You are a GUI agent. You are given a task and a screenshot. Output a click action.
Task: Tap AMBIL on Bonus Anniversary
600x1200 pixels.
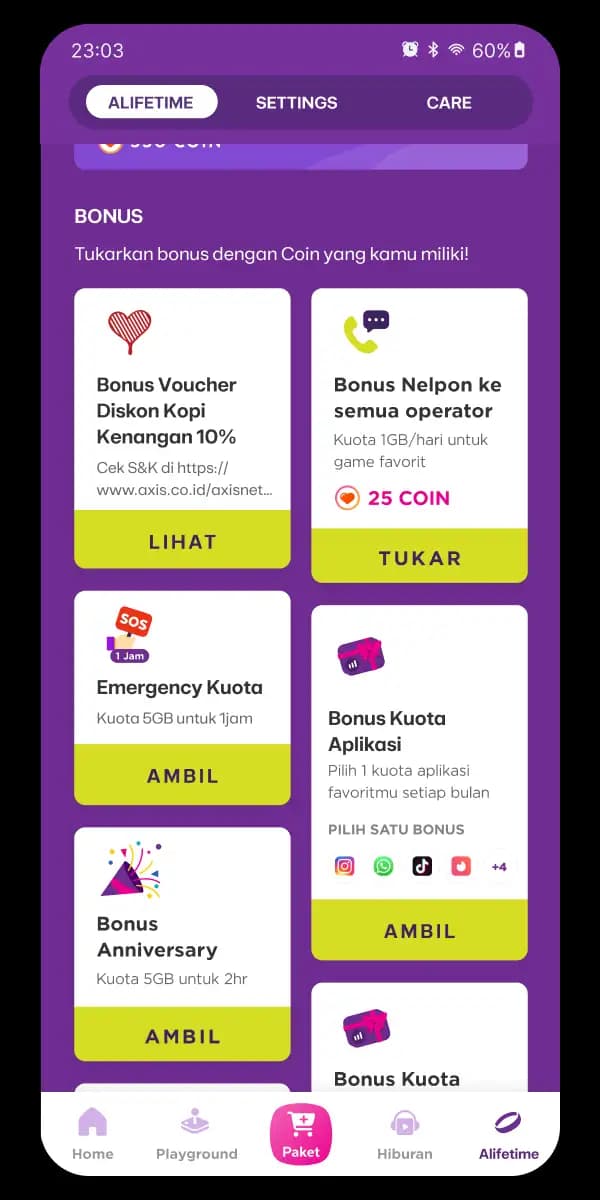pos(182,1036)
